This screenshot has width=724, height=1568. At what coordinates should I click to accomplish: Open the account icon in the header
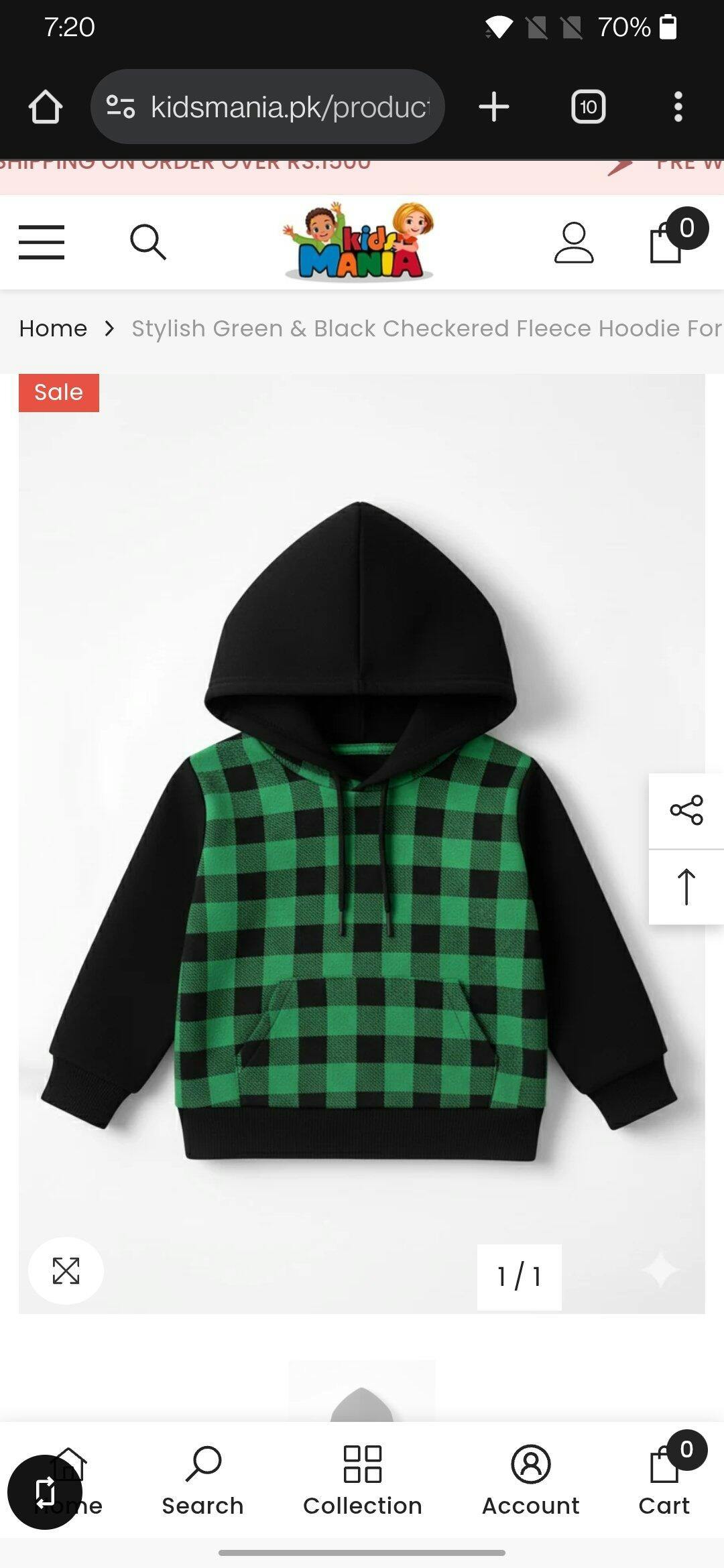point(574,242)
